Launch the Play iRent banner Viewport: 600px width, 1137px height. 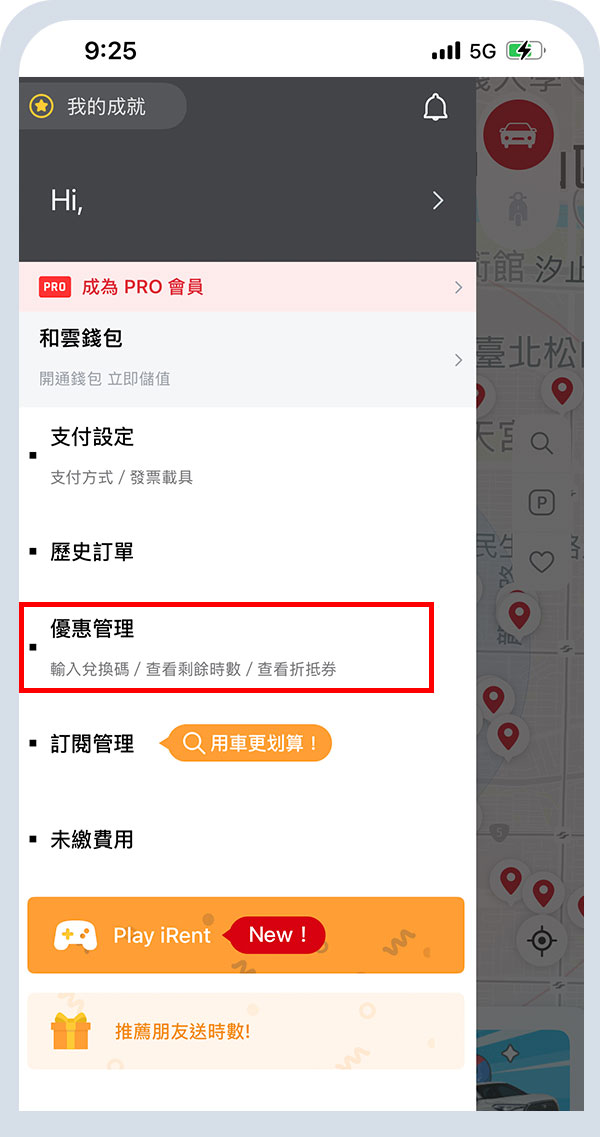tap(246, 935)
